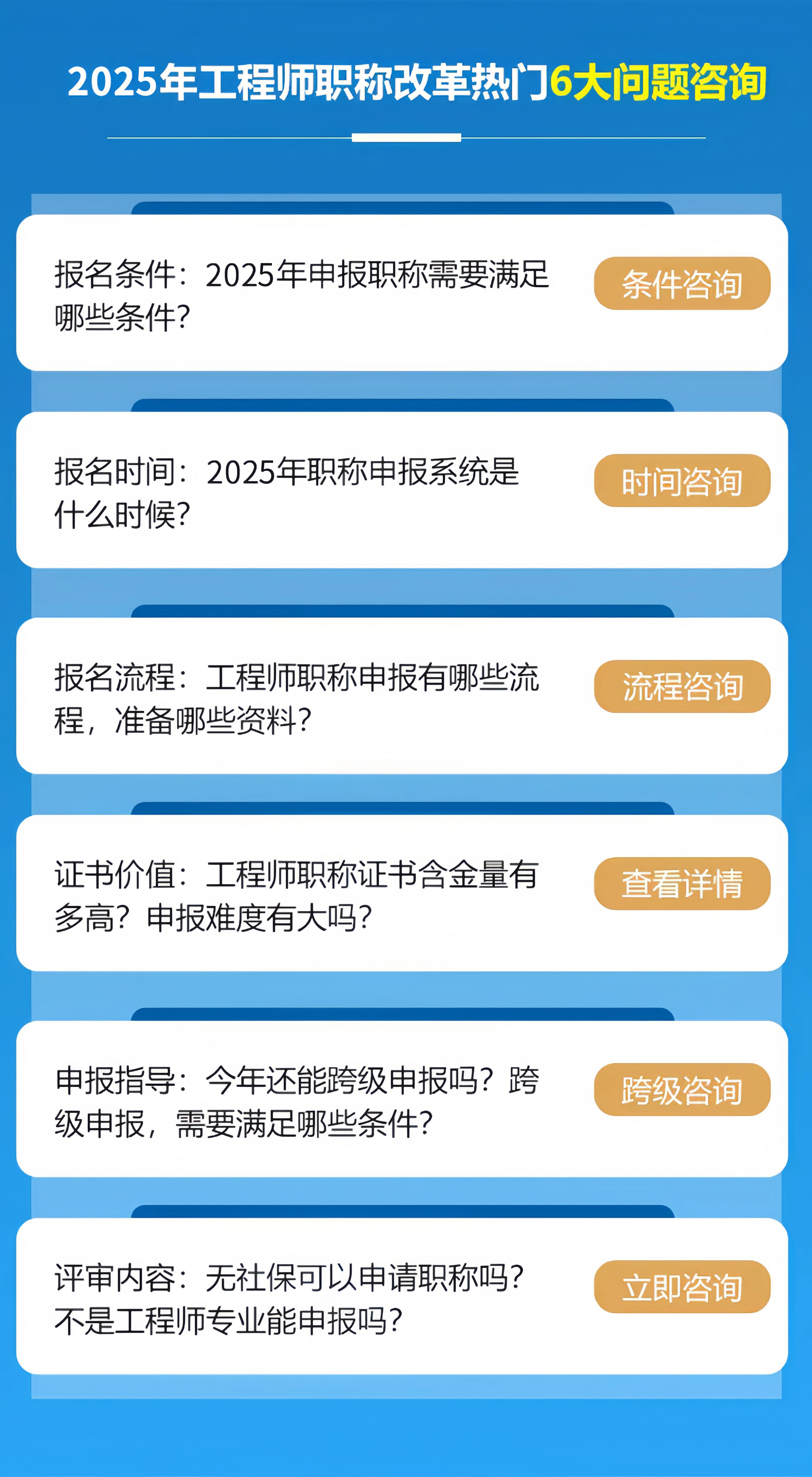
Task: Open 流程咨询 for the application process
Action: point(682,686)
